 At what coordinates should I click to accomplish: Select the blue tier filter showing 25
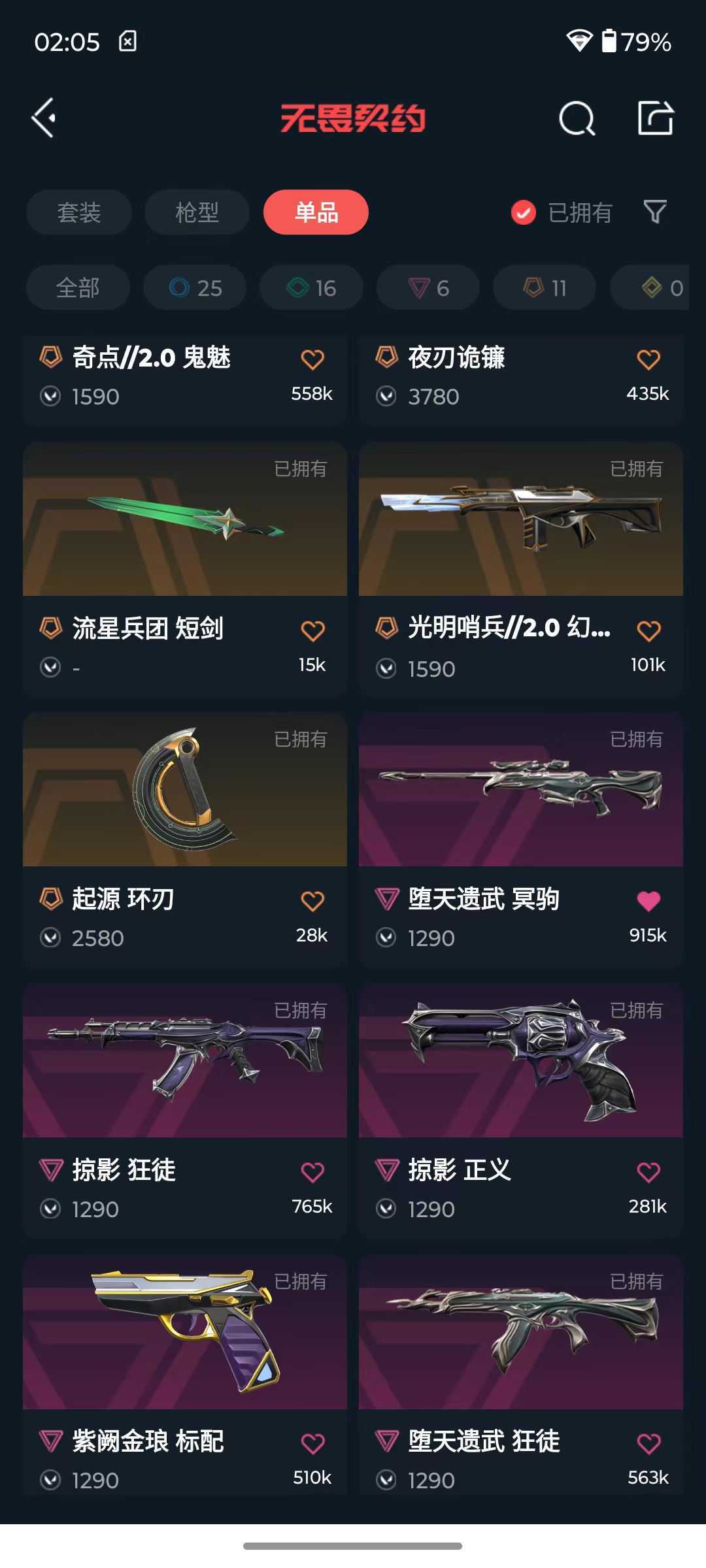(195, 287)
